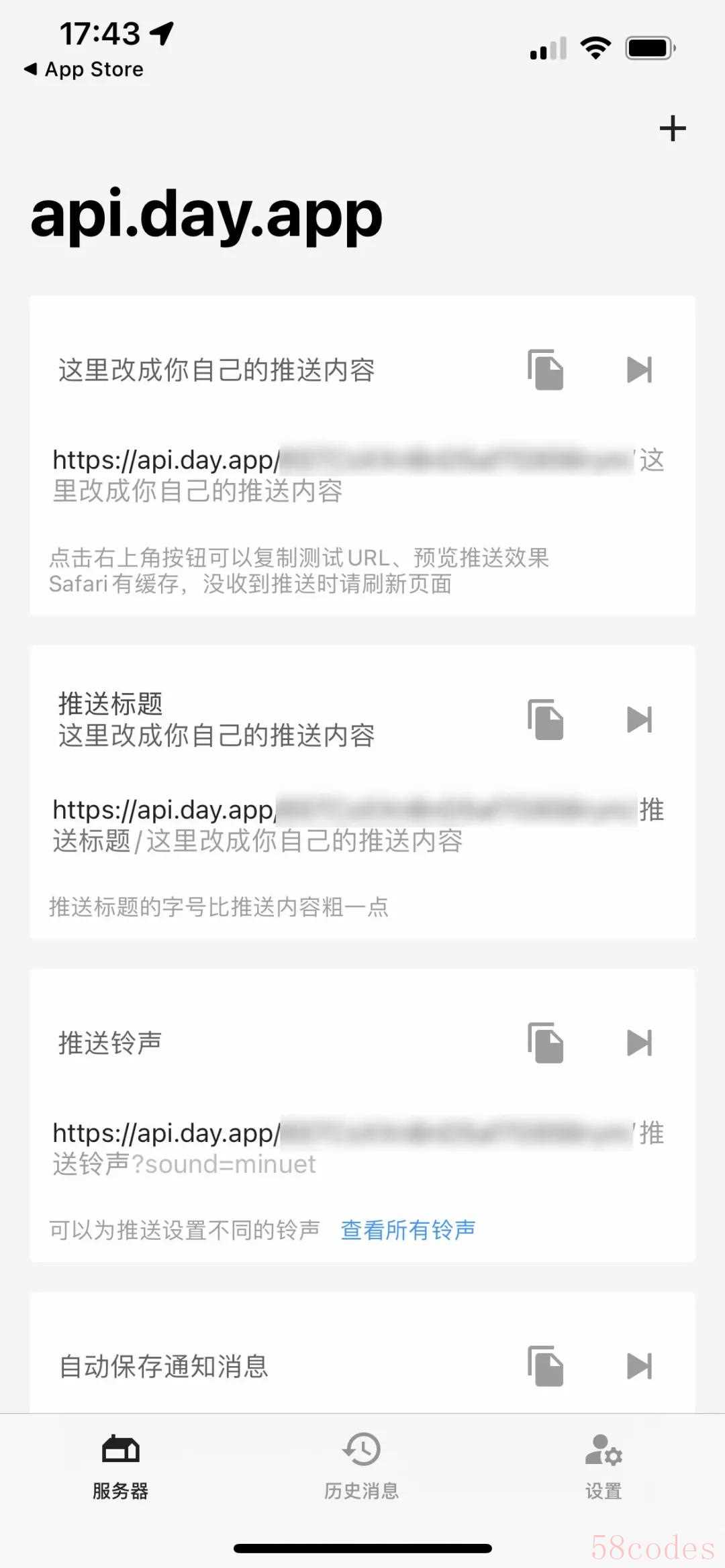Add a new server with plus icon
The width and height of the screenshot is (725, 1568).
point(672,128)
